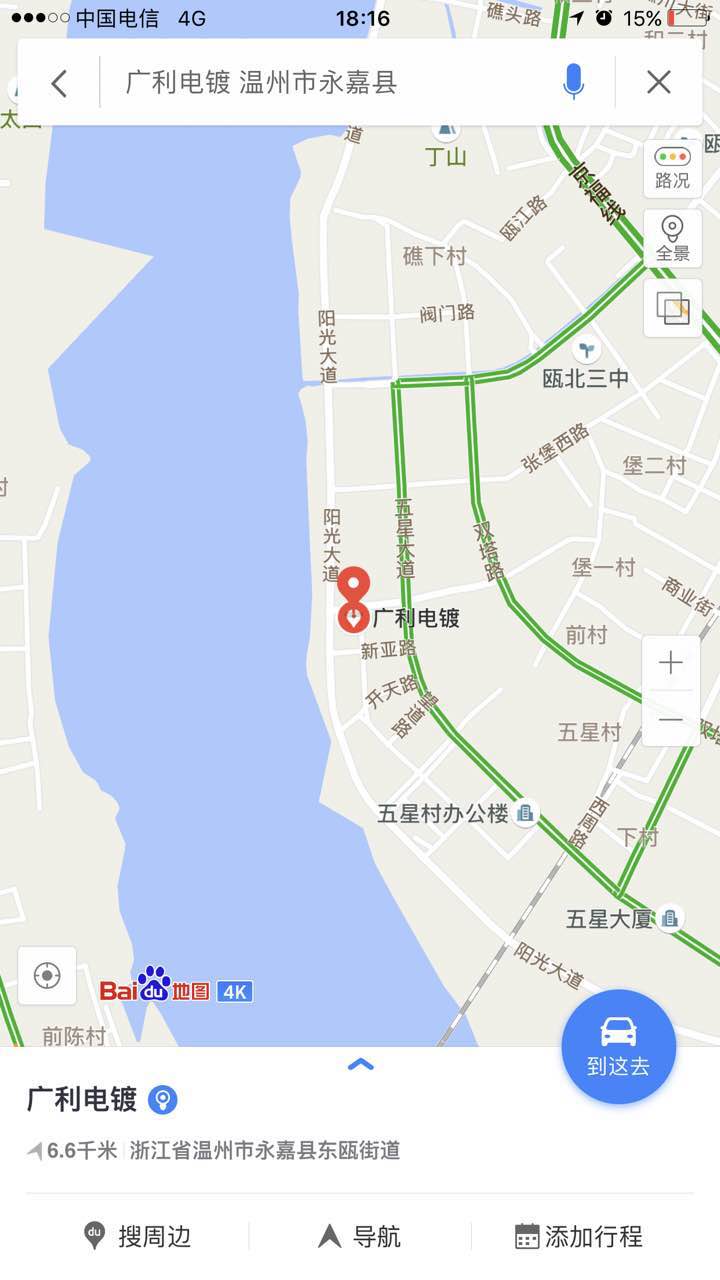Expand the 广利电镀 details panel

click(x=360, y=1065)
